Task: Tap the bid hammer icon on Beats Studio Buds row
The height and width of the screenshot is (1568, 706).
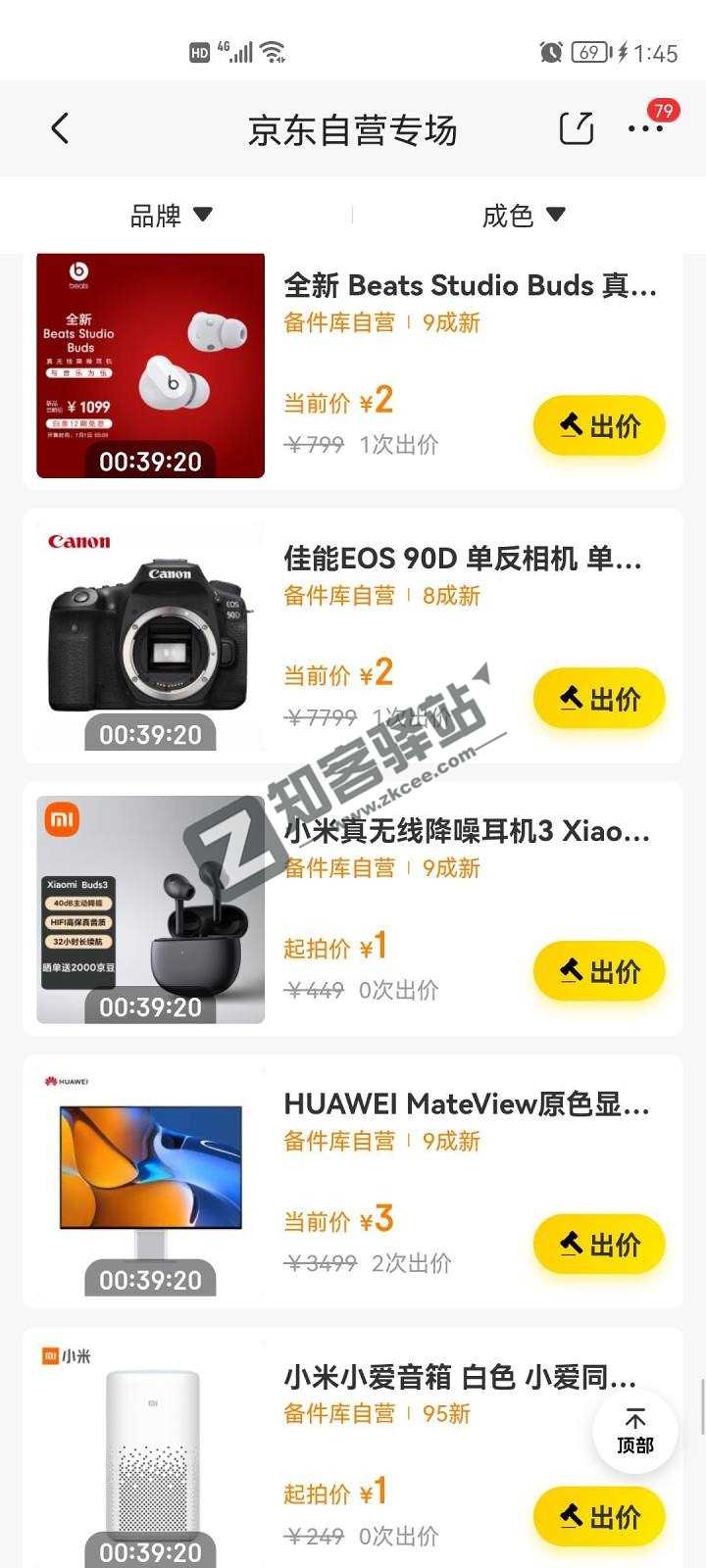Action: click(x=572, y=425)
